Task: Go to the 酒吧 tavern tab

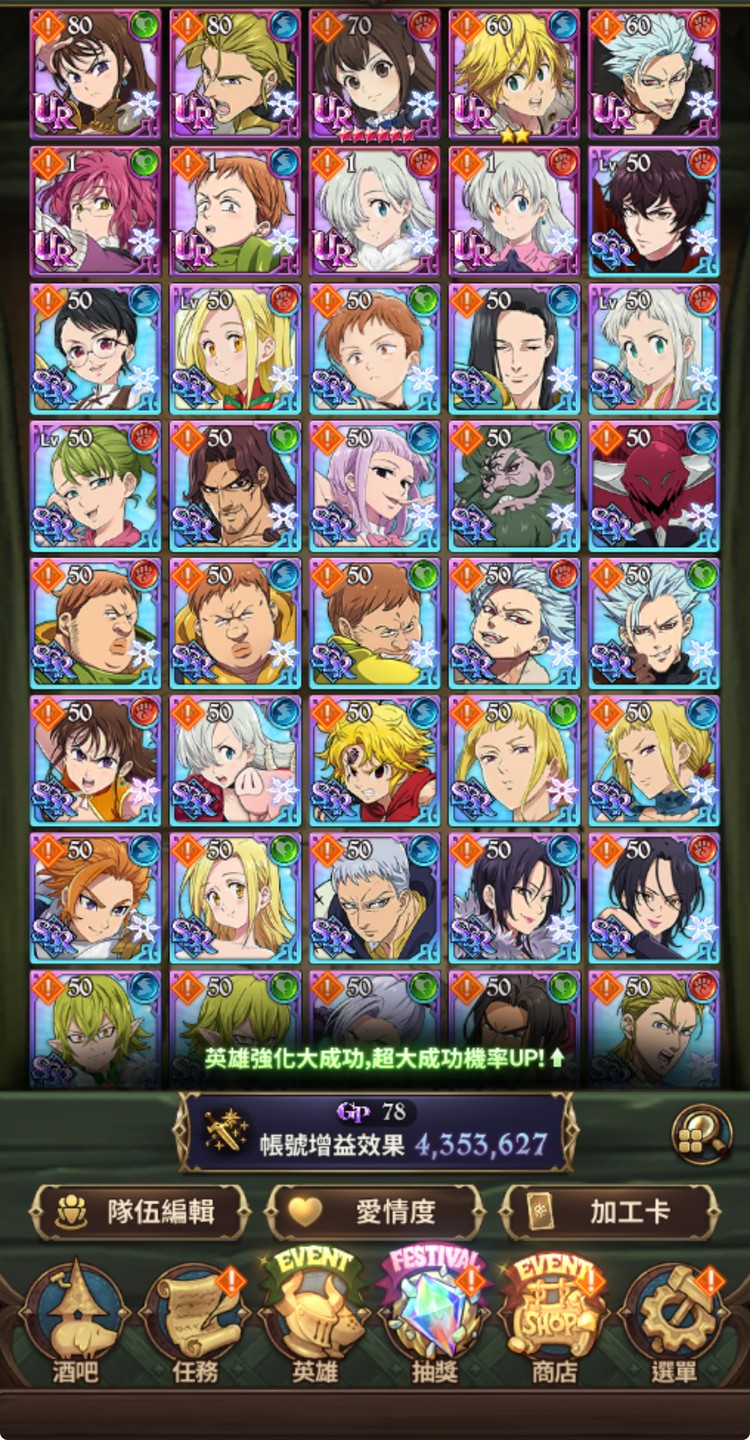Action: 75,1322
